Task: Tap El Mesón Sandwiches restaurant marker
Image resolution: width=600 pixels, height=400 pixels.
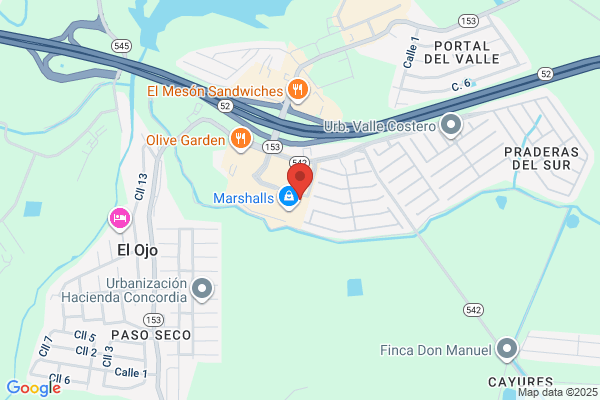Action: 298,90
